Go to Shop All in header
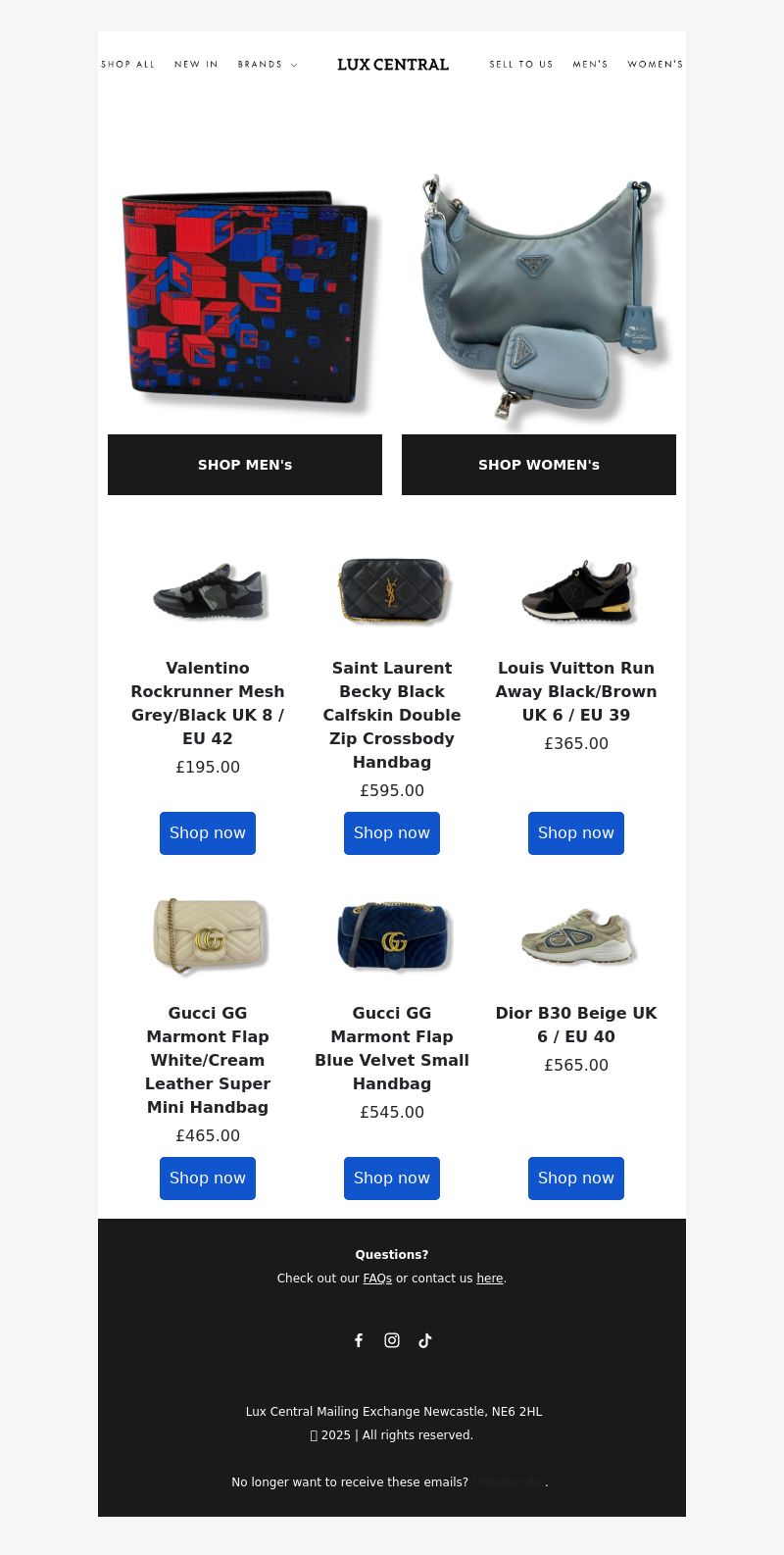This screenshot has height=1555, width=784. pyautogui.click(x=127, y=65)
